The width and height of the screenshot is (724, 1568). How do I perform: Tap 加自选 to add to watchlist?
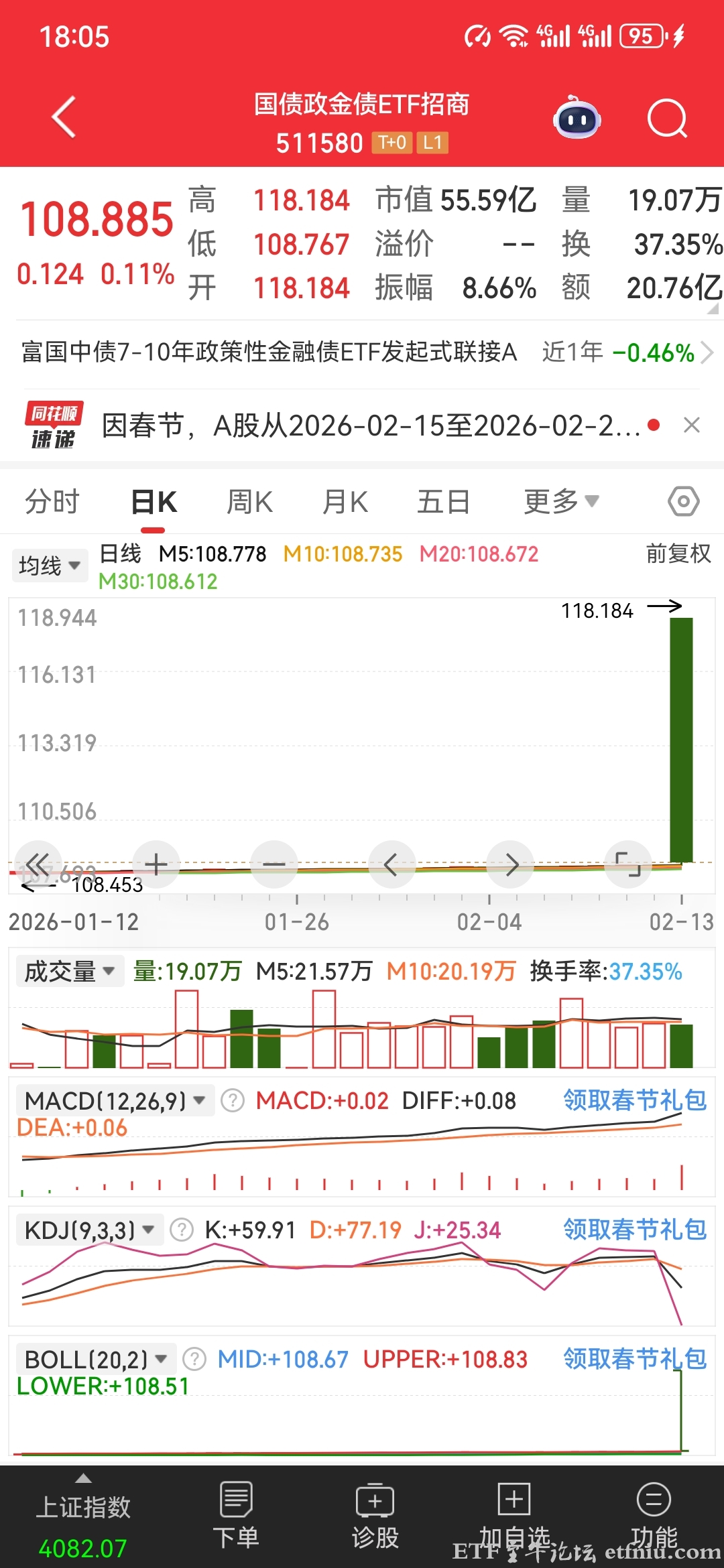tap(513, 1501)
